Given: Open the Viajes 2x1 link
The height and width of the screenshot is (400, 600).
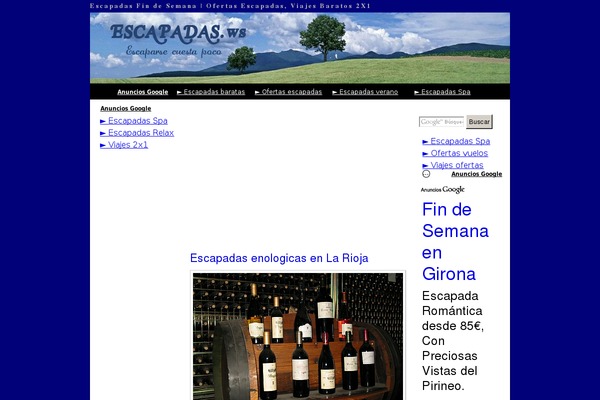Looking at the screenshot, I should [128, 145].
